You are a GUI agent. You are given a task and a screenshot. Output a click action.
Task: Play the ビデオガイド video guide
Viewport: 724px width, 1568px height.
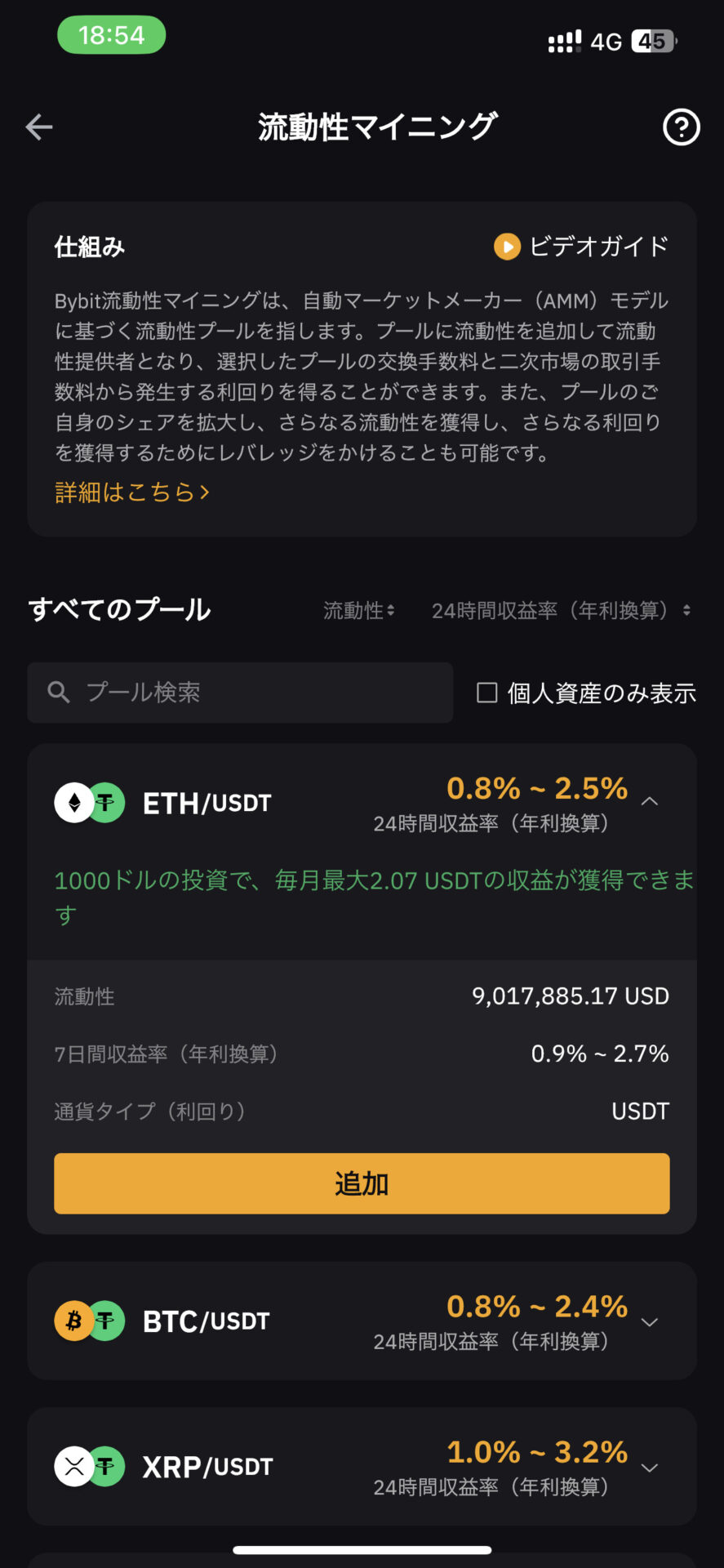point(581,246)
